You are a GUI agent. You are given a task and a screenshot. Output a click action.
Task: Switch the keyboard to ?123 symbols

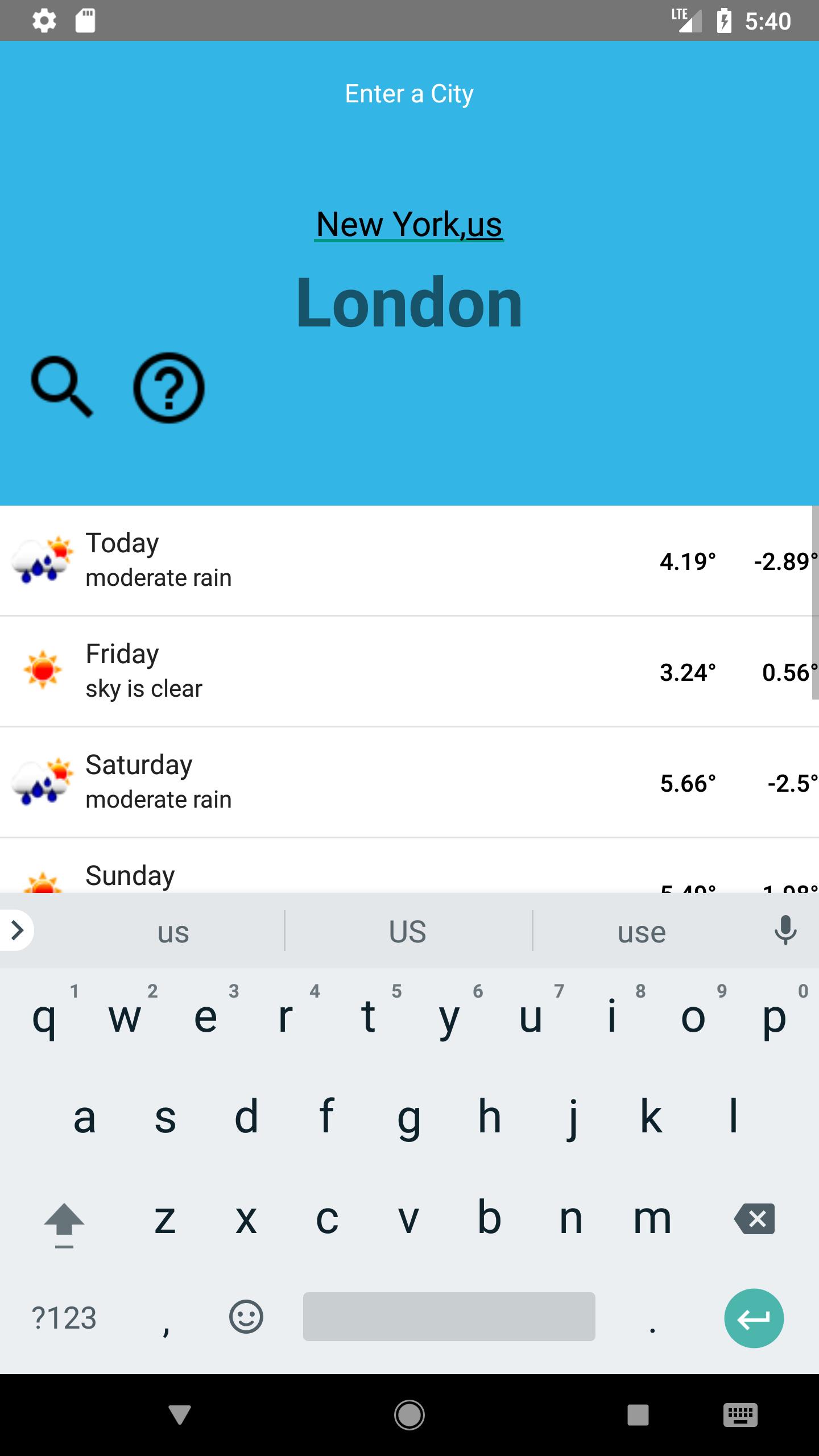coord(64,1317)
